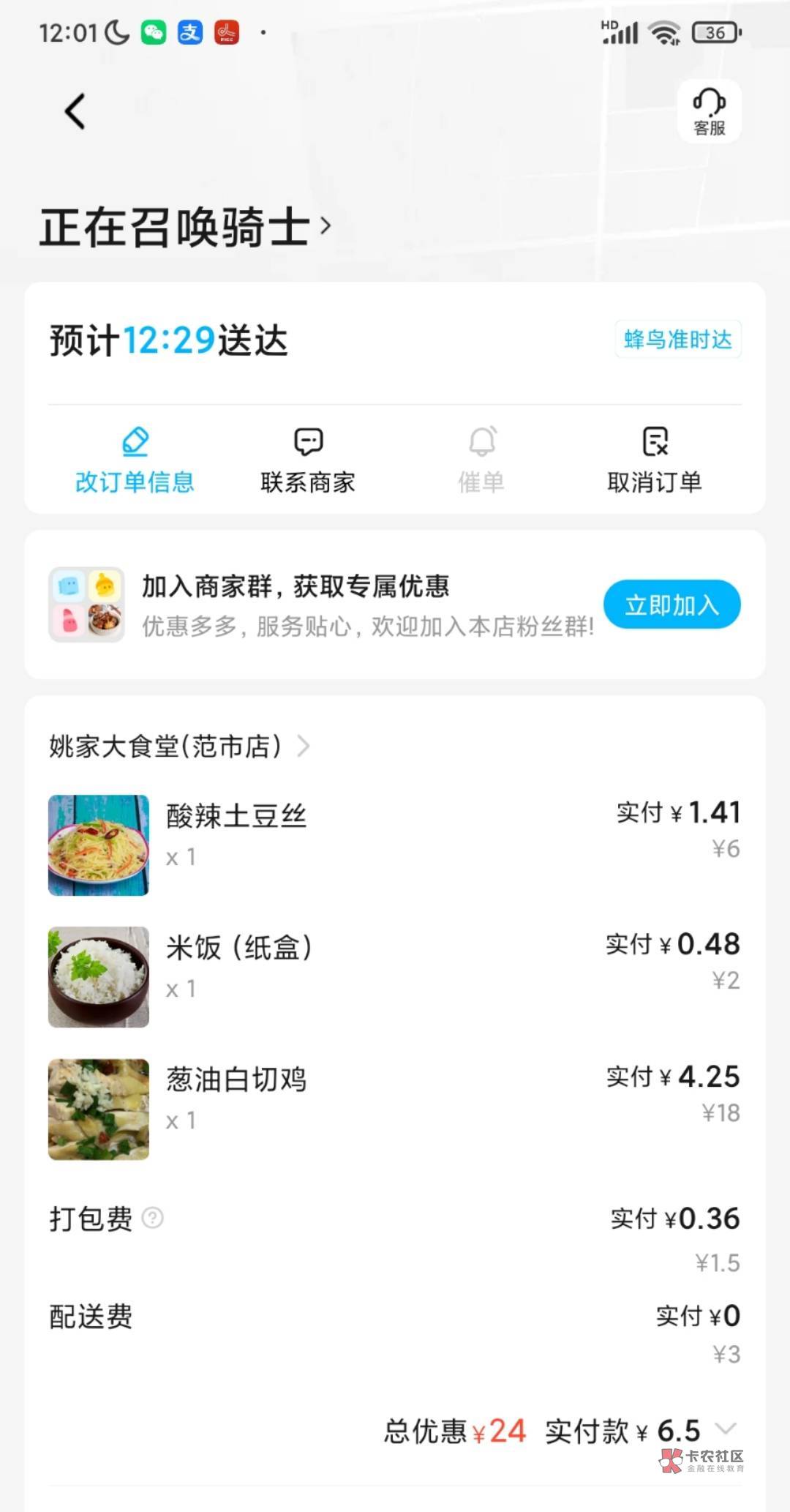Open the store 姚家大食堂(范市店)
The image size is (790, 1512).
pos(179,746)
